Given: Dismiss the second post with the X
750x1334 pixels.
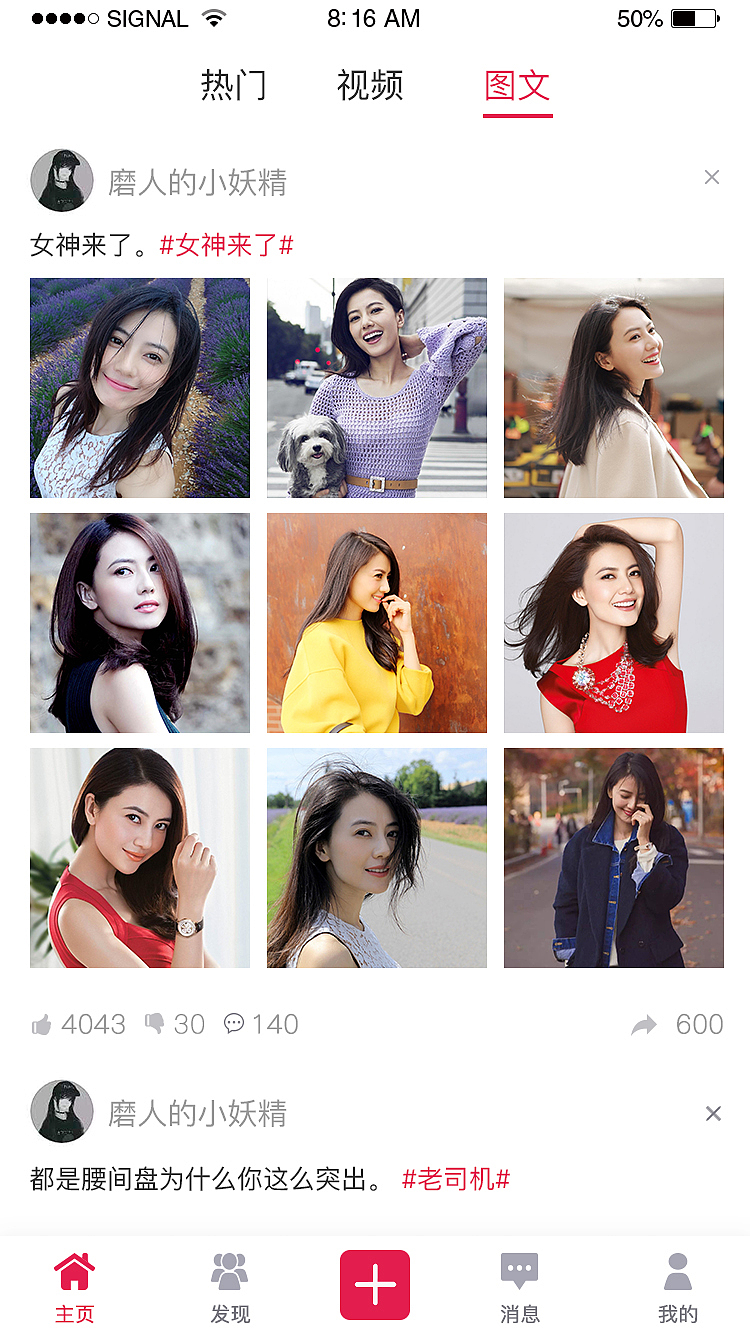Looking at the screenshot, I should [712, 1113].
